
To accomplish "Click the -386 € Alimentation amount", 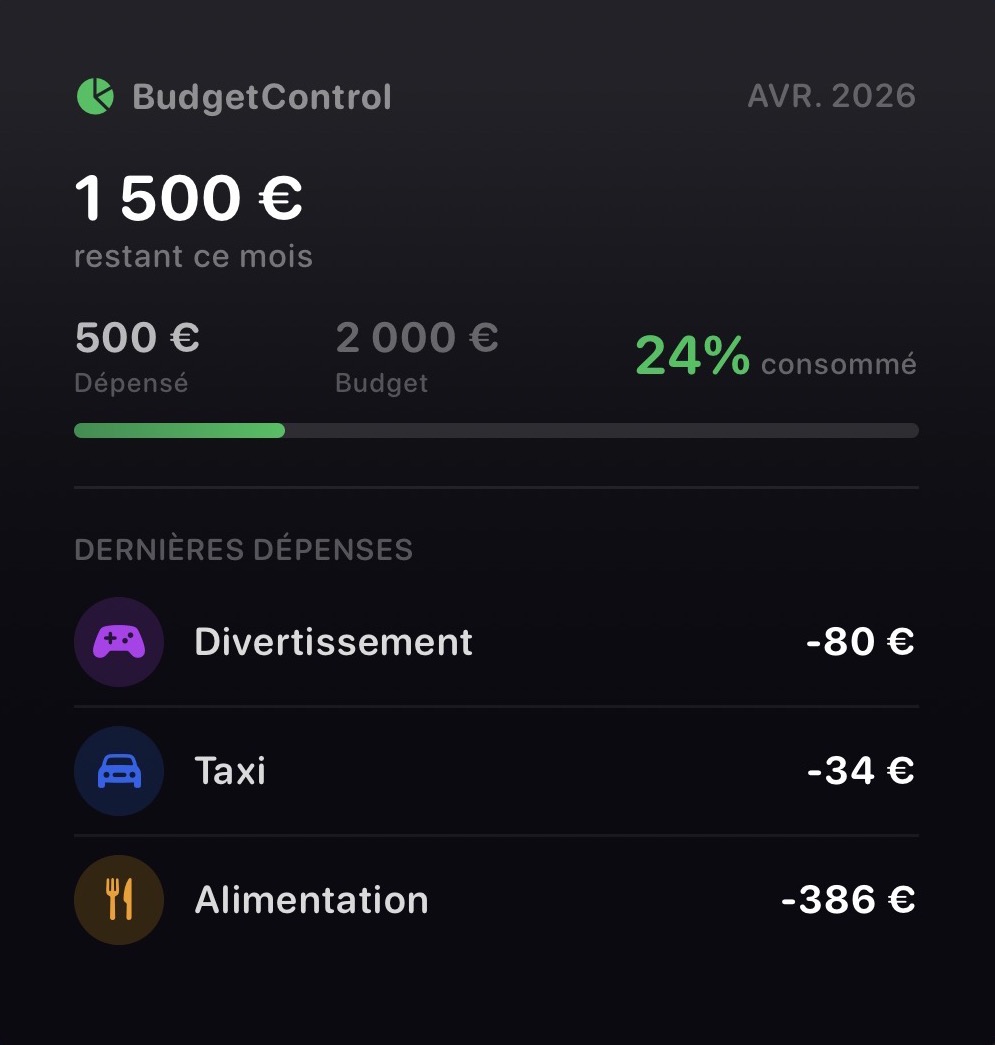I will 847,899.
